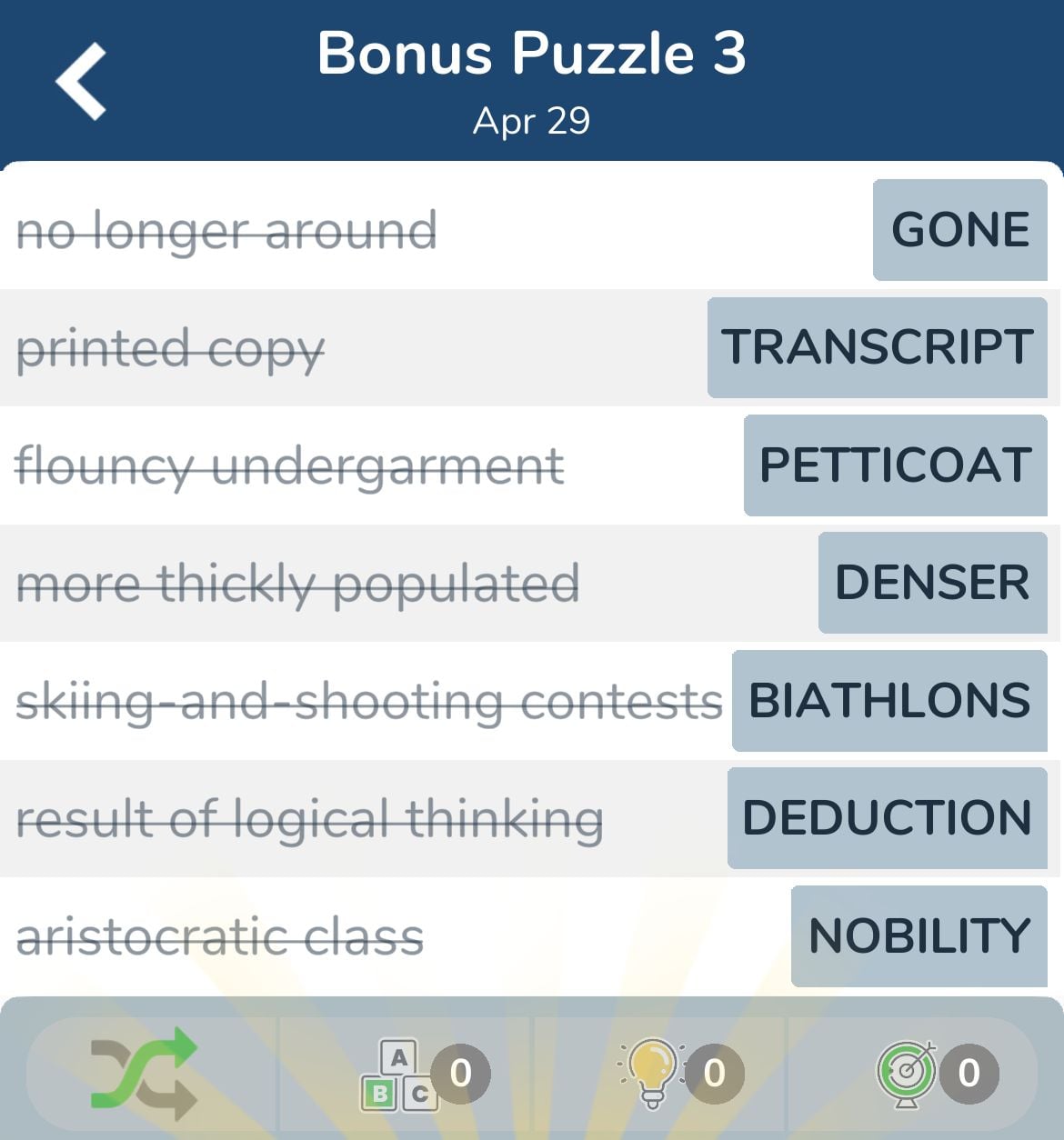The image size is (1064, 1140).
Task: Tap the lightbulb hint icon
Action: coord(653,1073)
